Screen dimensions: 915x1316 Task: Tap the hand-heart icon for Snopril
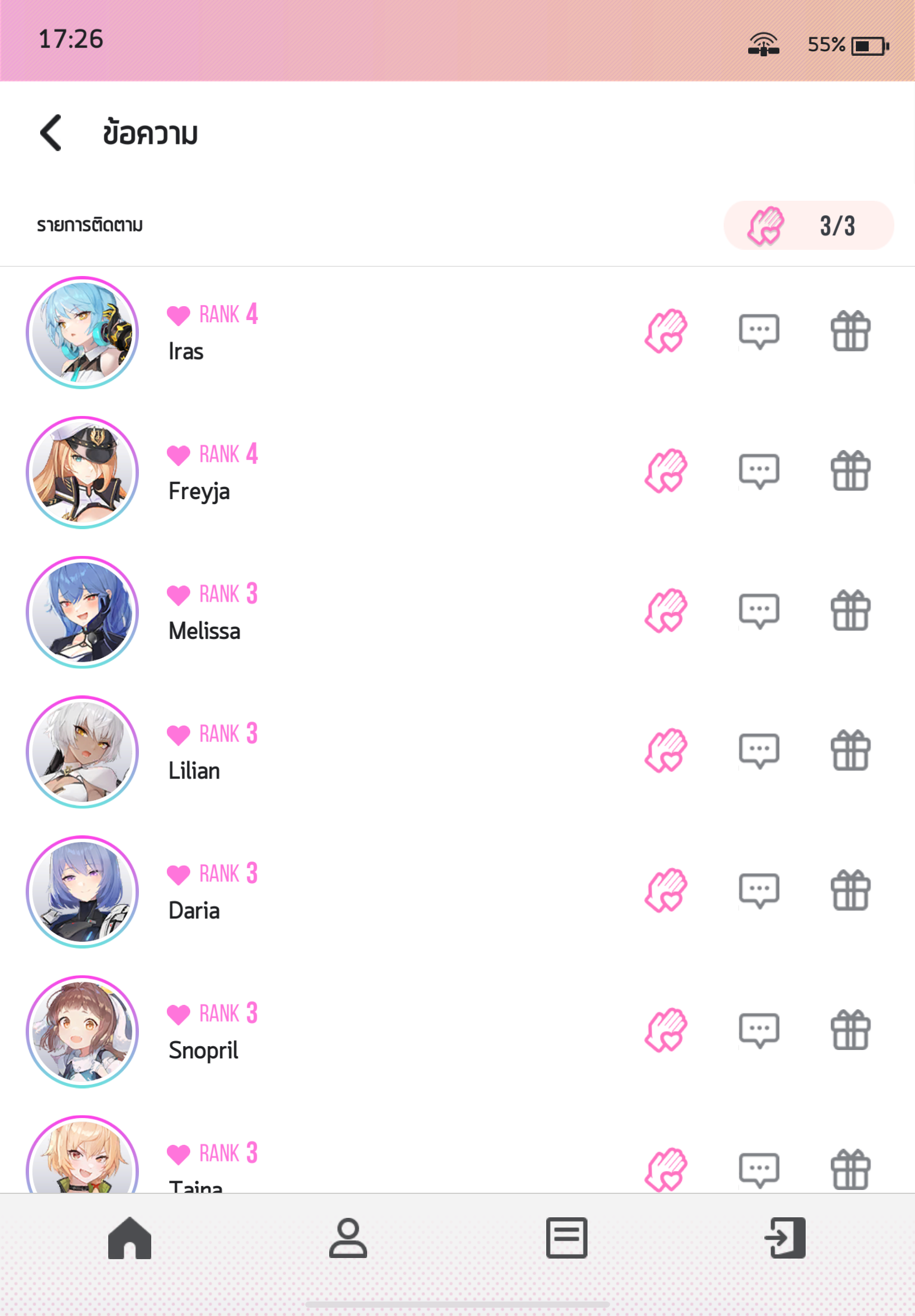[666, 1030]
